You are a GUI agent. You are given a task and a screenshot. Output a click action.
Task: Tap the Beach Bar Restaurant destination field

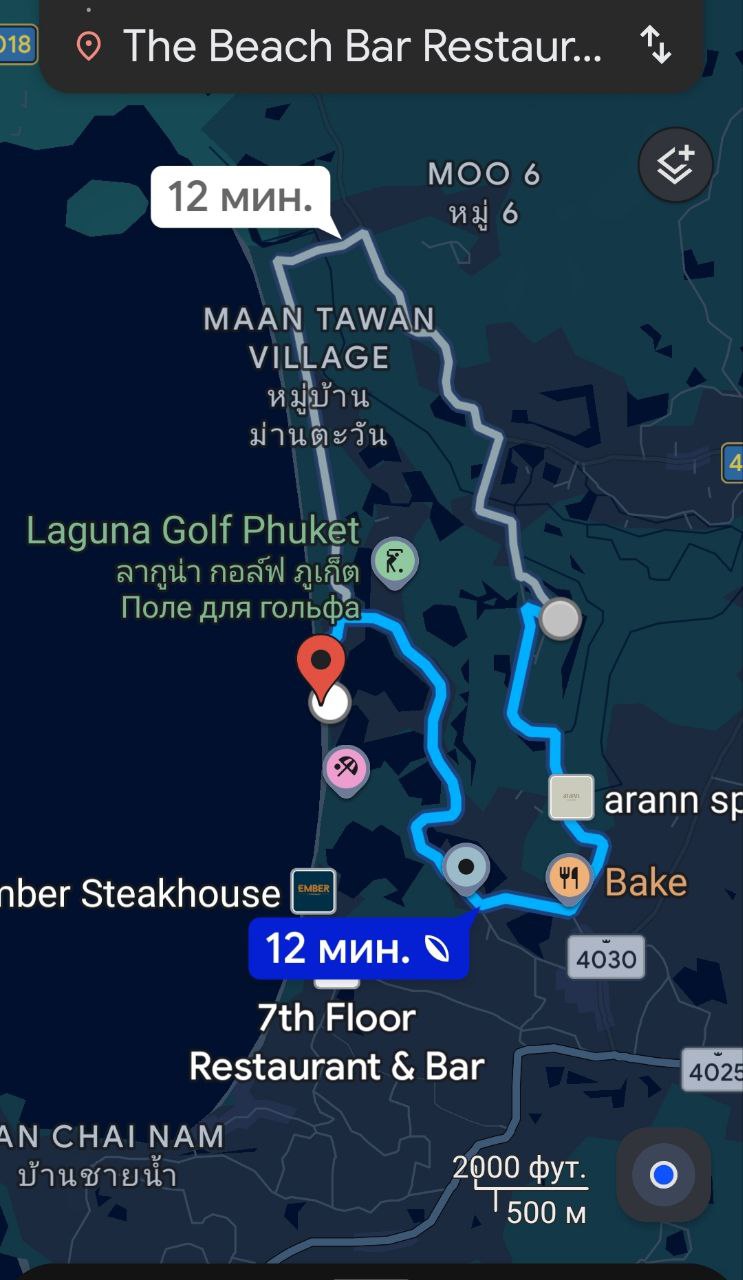click(x=360, y=46)
